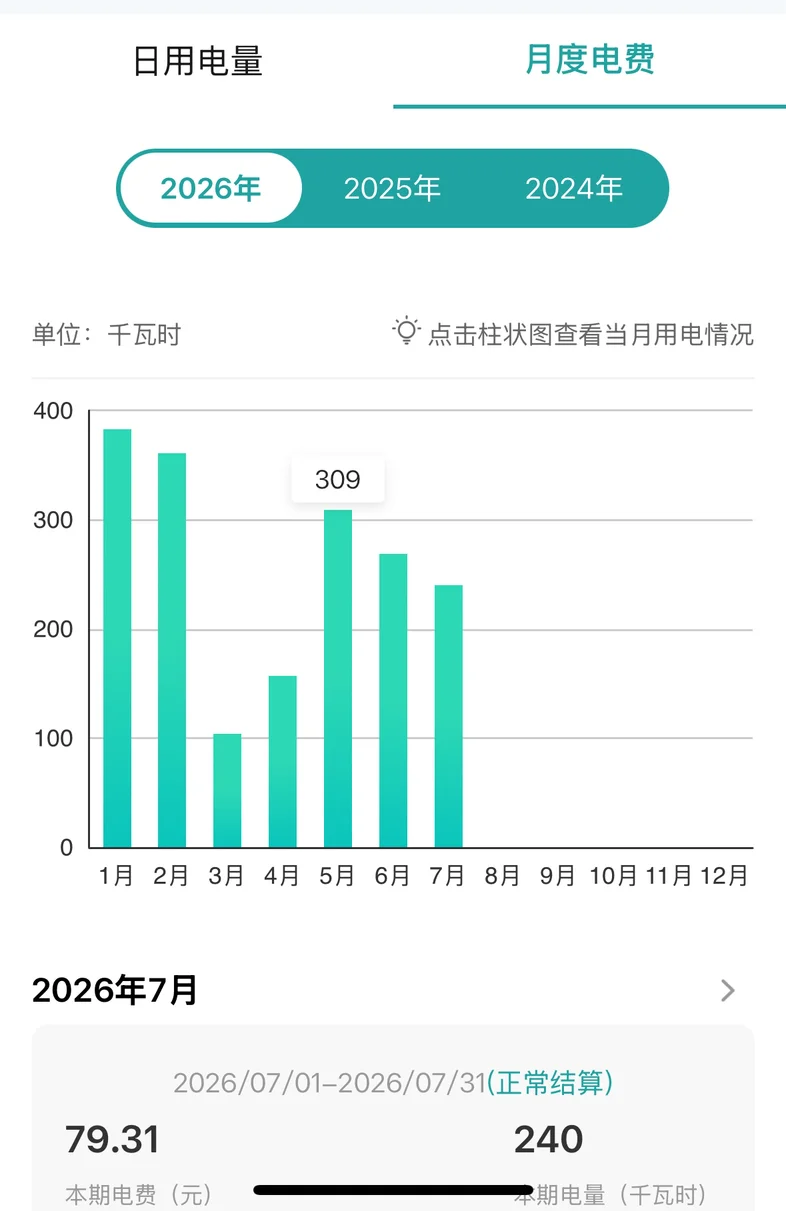Select the 月度电费 tab
This screenshot has height=1211, width=786.
(x=590, y=60)
